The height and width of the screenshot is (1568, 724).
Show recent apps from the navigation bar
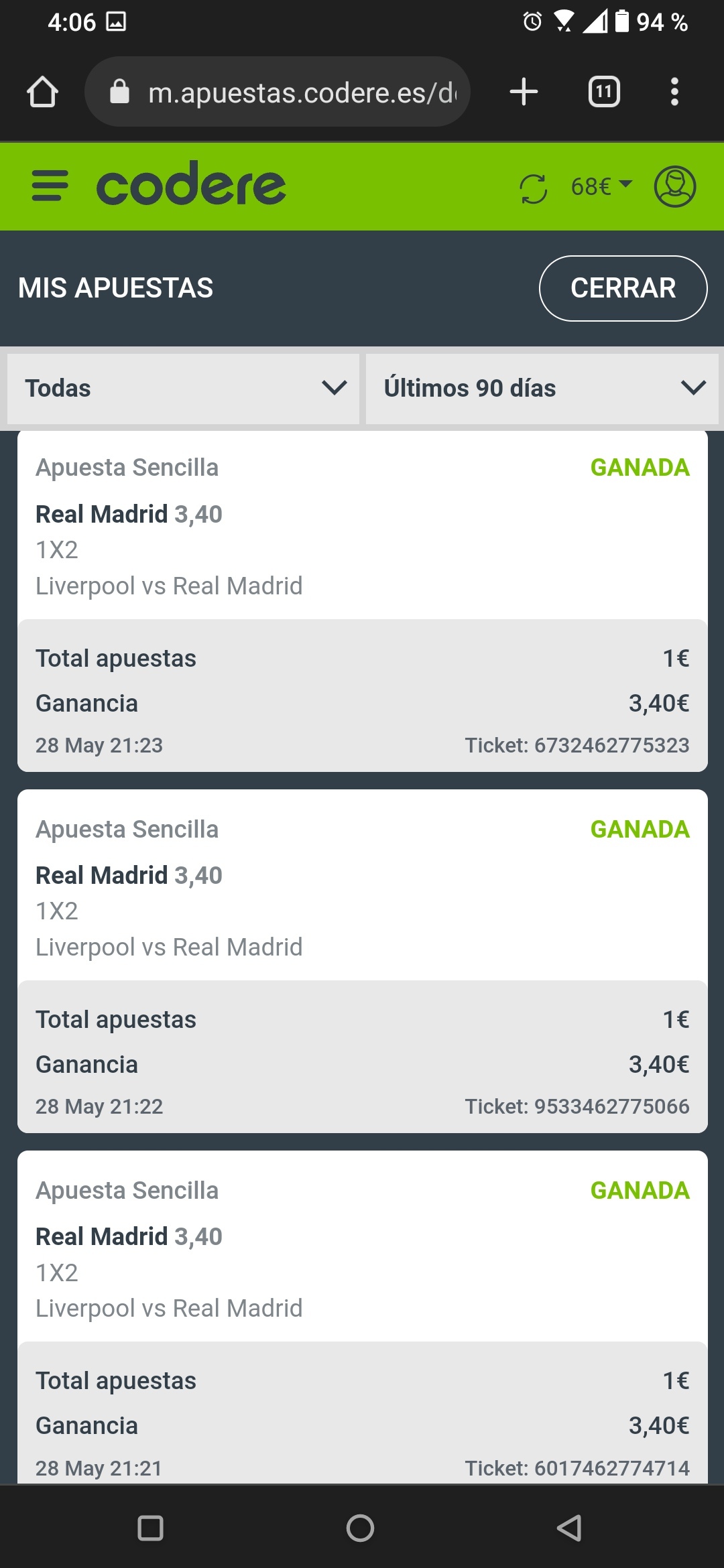pyautogui.click(x=150, y=1528)
